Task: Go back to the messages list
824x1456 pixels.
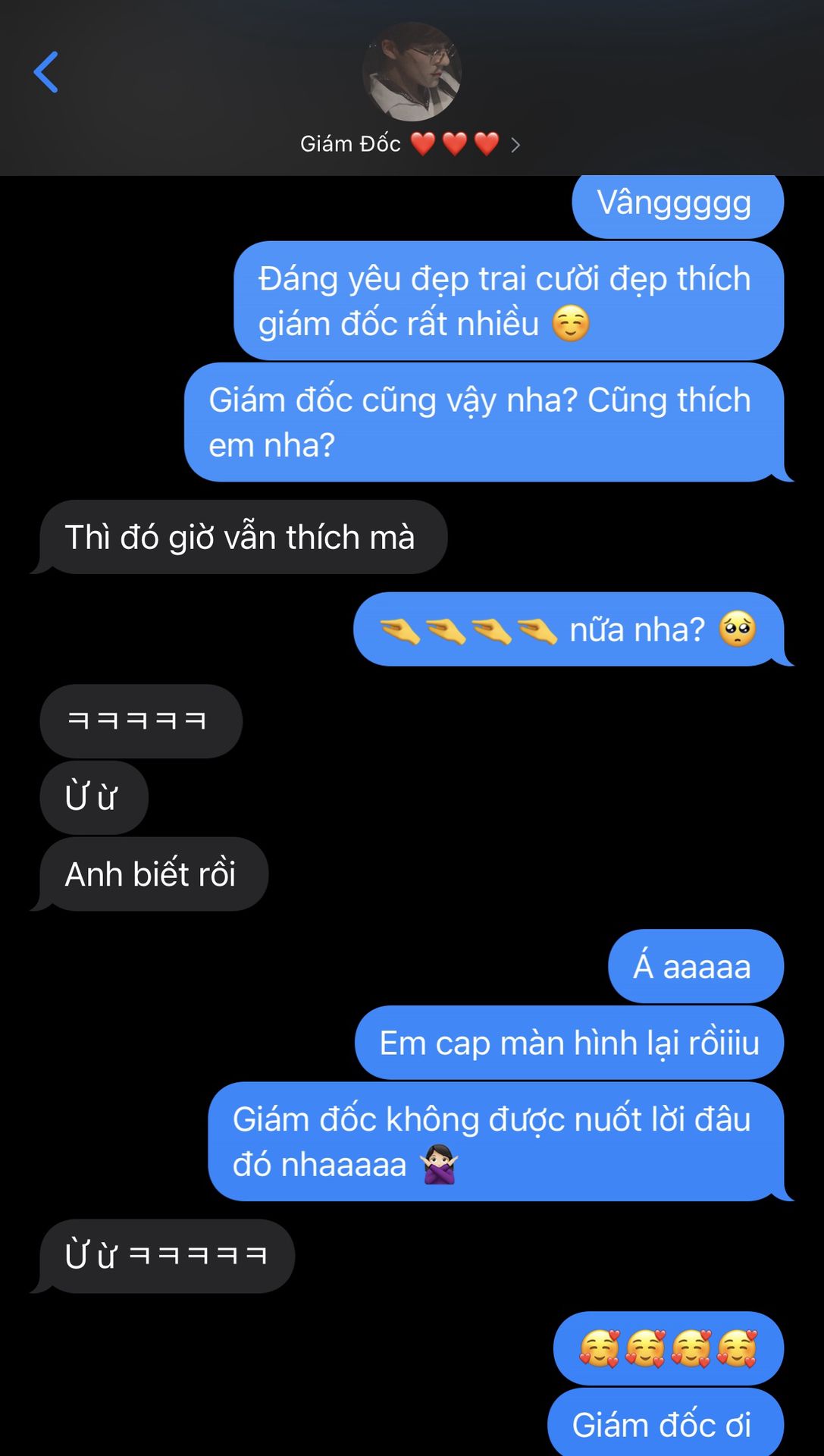Action: [45, 73]
